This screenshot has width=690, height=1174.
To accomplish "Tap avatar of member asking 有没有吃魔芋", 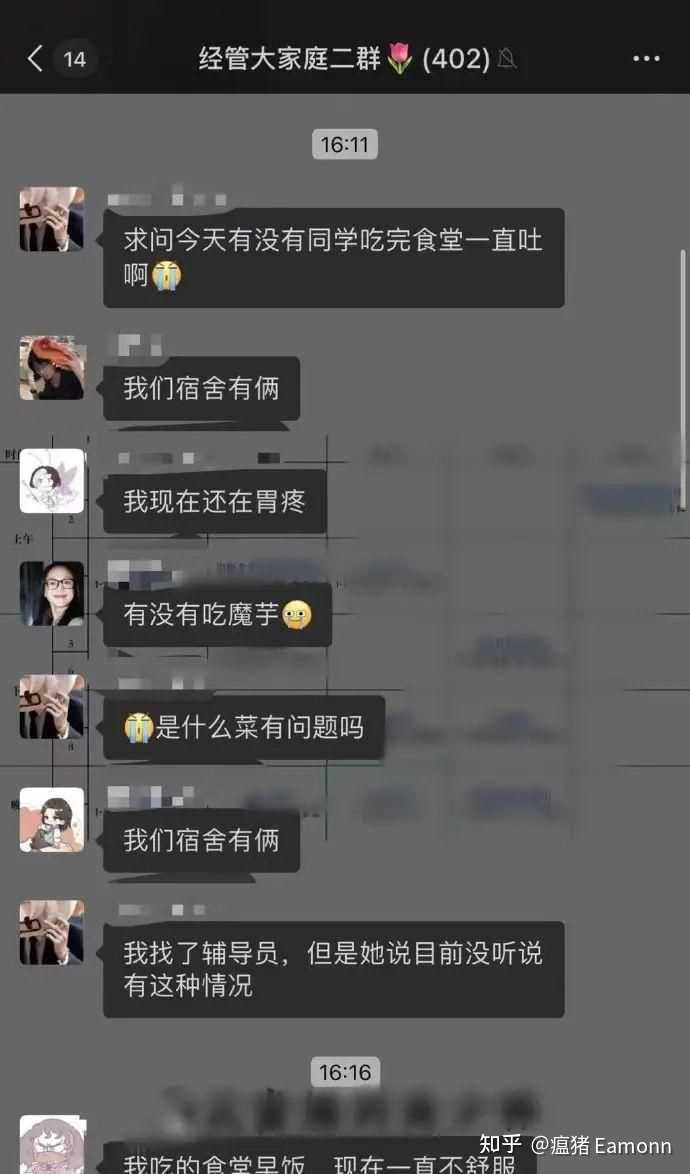I will [x=52, y=594].
